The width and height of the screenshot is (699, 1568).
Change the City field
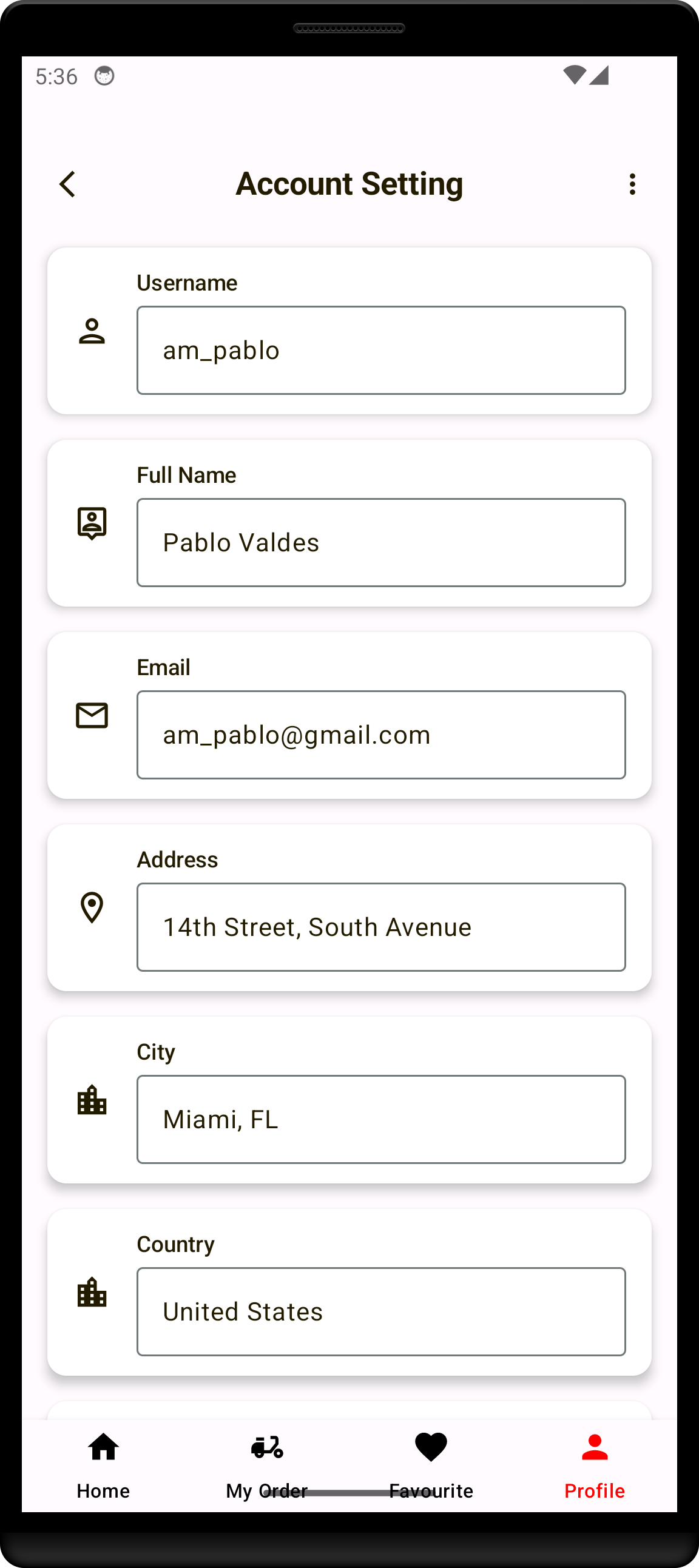380,1119
